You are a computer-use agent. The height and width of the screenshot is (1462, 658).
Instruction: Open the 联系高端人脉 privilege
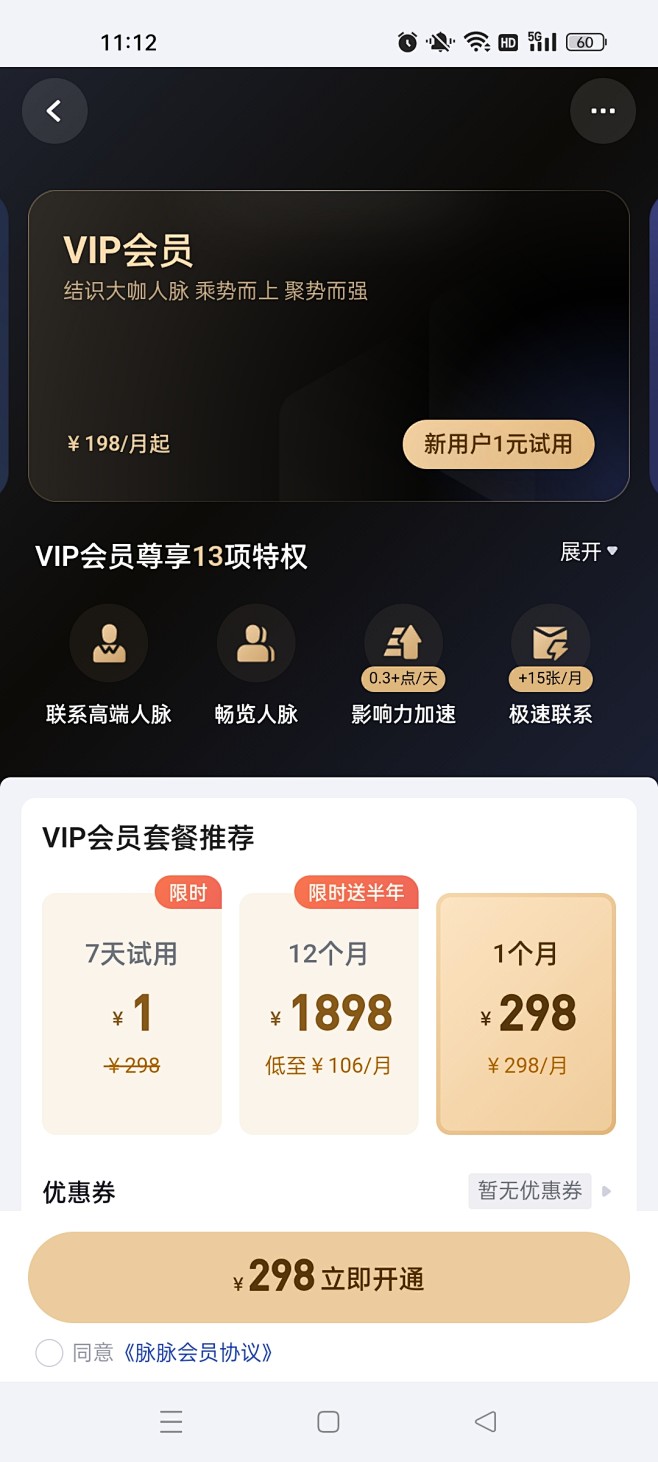click(x=109, y=666)
